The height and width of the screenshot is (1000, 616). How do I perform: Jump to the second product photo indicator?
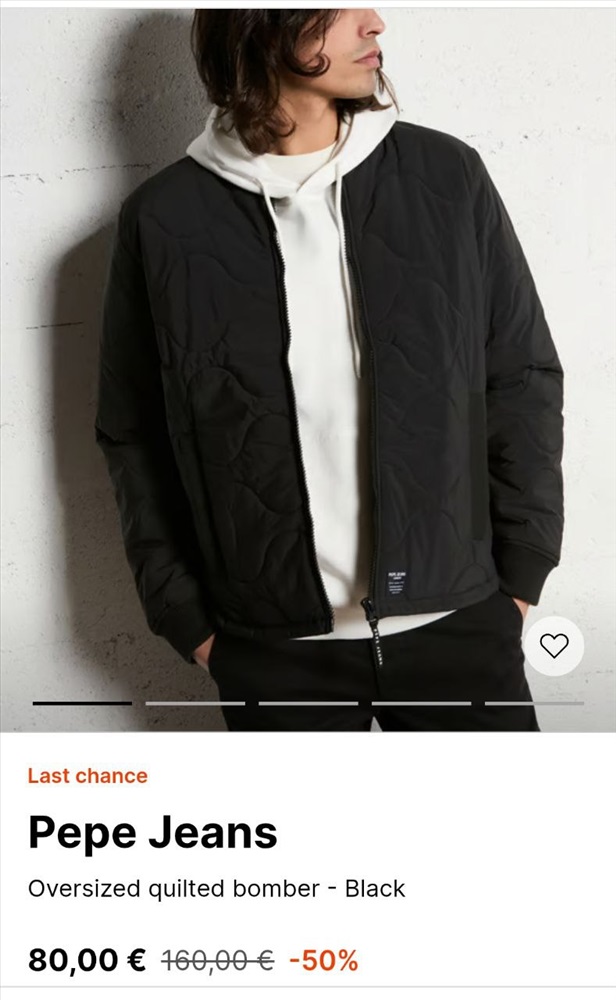point(195,703)
